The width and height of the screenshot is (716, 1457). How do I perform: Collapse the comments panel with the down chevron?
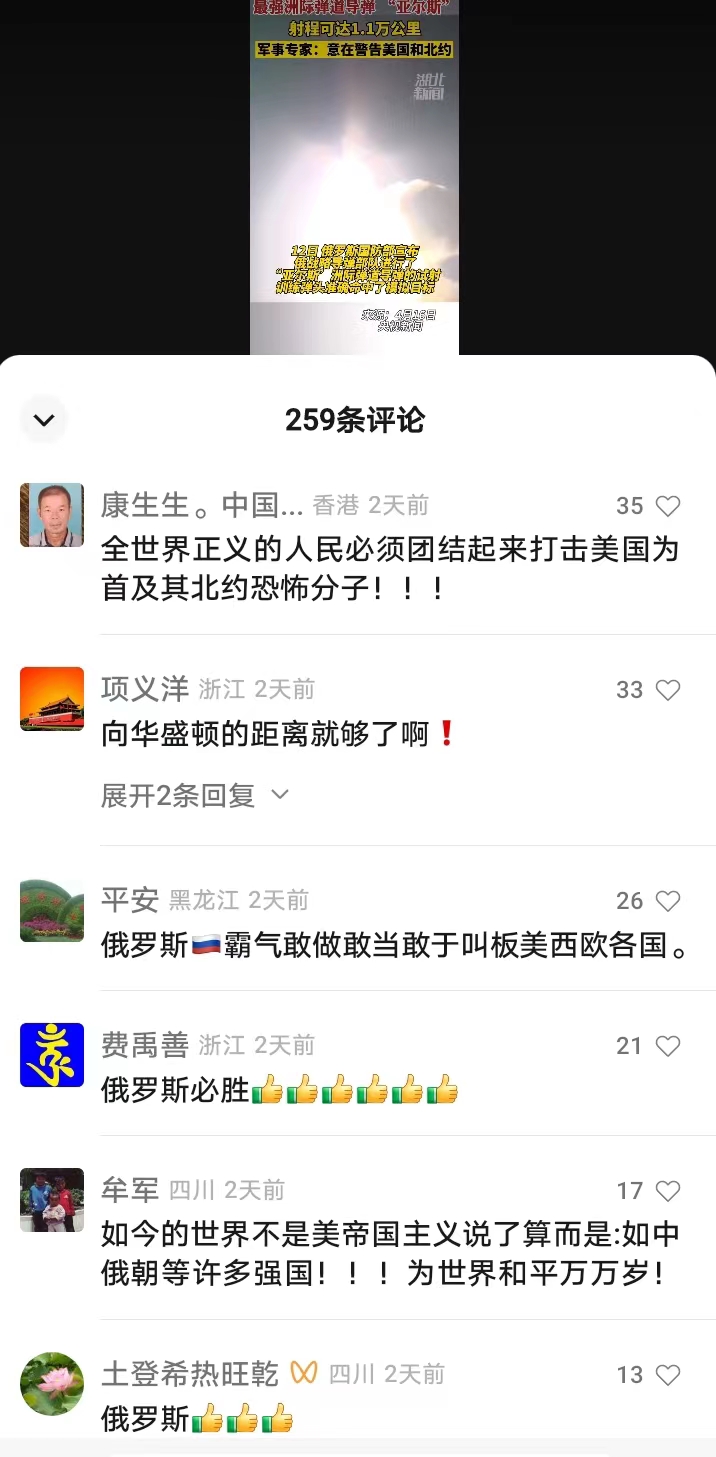(44, 420)
